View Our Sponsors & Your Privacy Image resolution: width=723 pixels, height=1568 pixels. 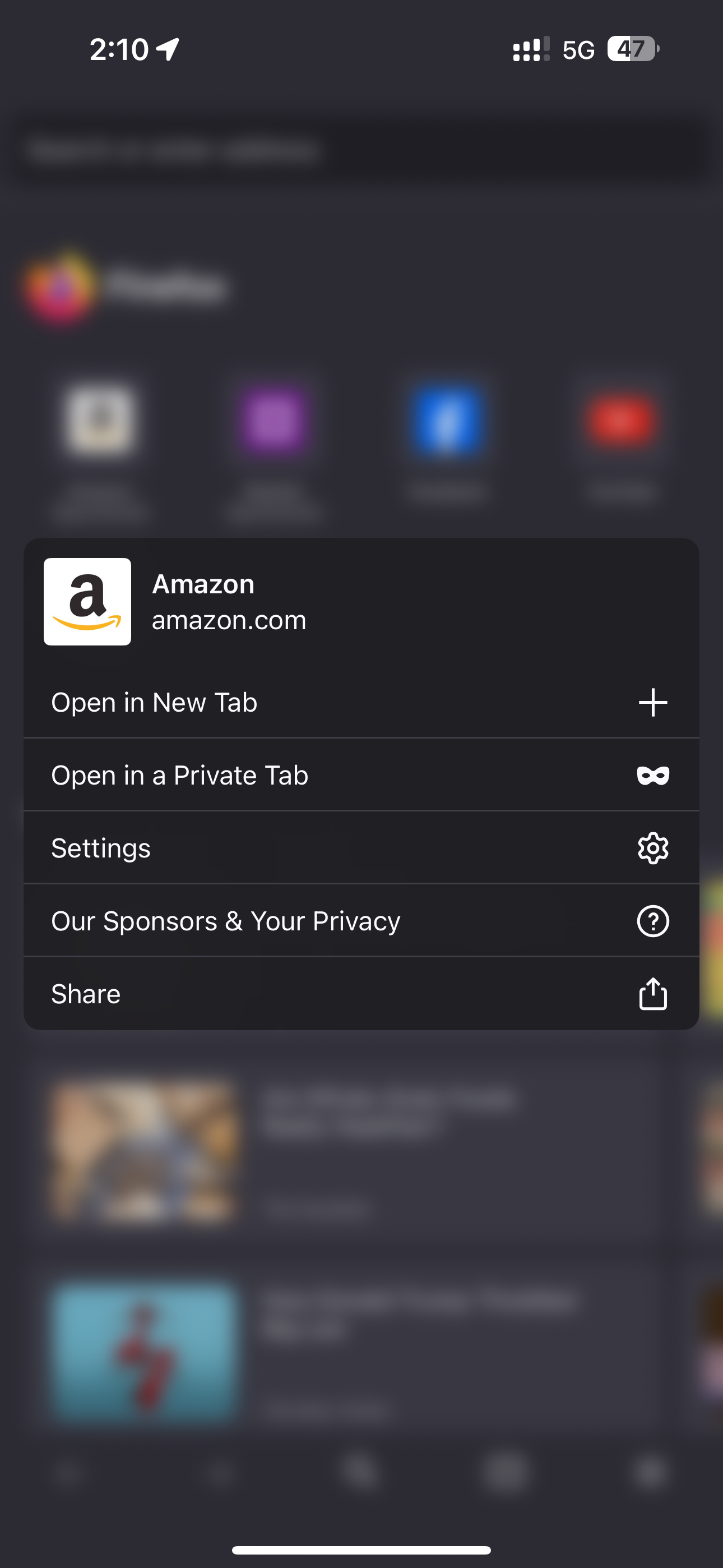[361, 921]
